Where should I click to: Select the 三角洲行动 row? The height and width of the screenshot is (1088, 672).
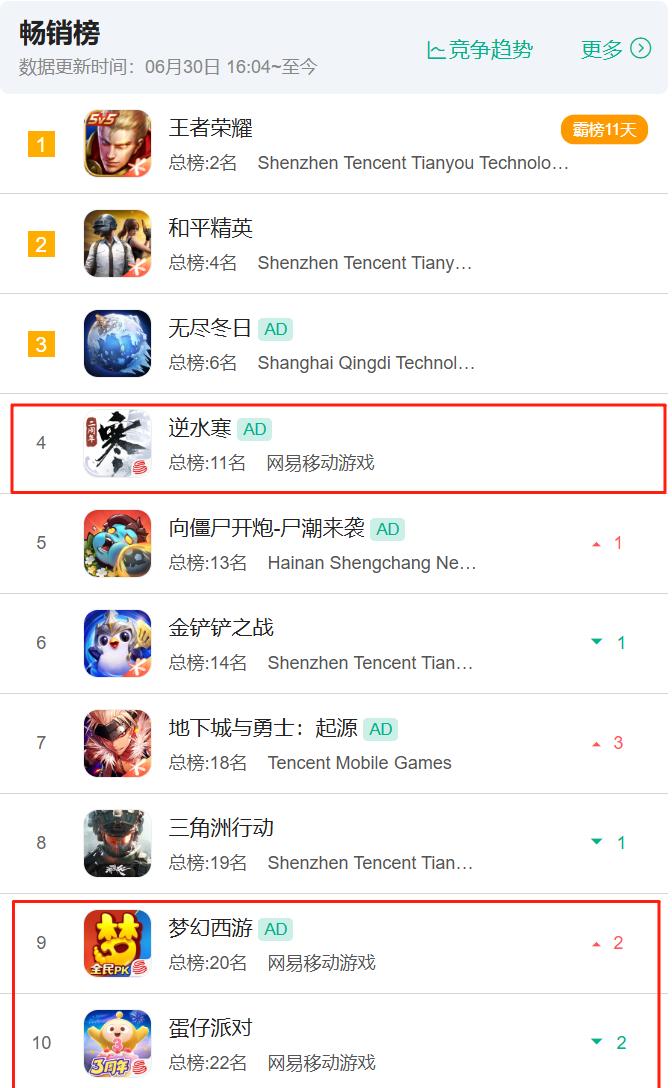[221, 828]
